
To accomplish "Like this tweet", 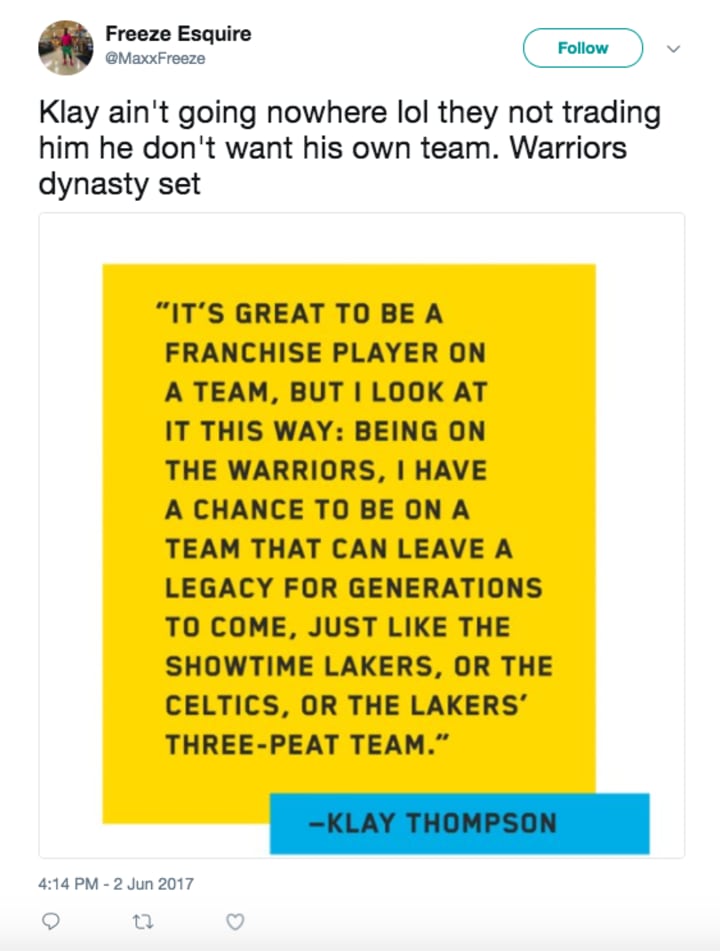I will click(x=234, y=920).
